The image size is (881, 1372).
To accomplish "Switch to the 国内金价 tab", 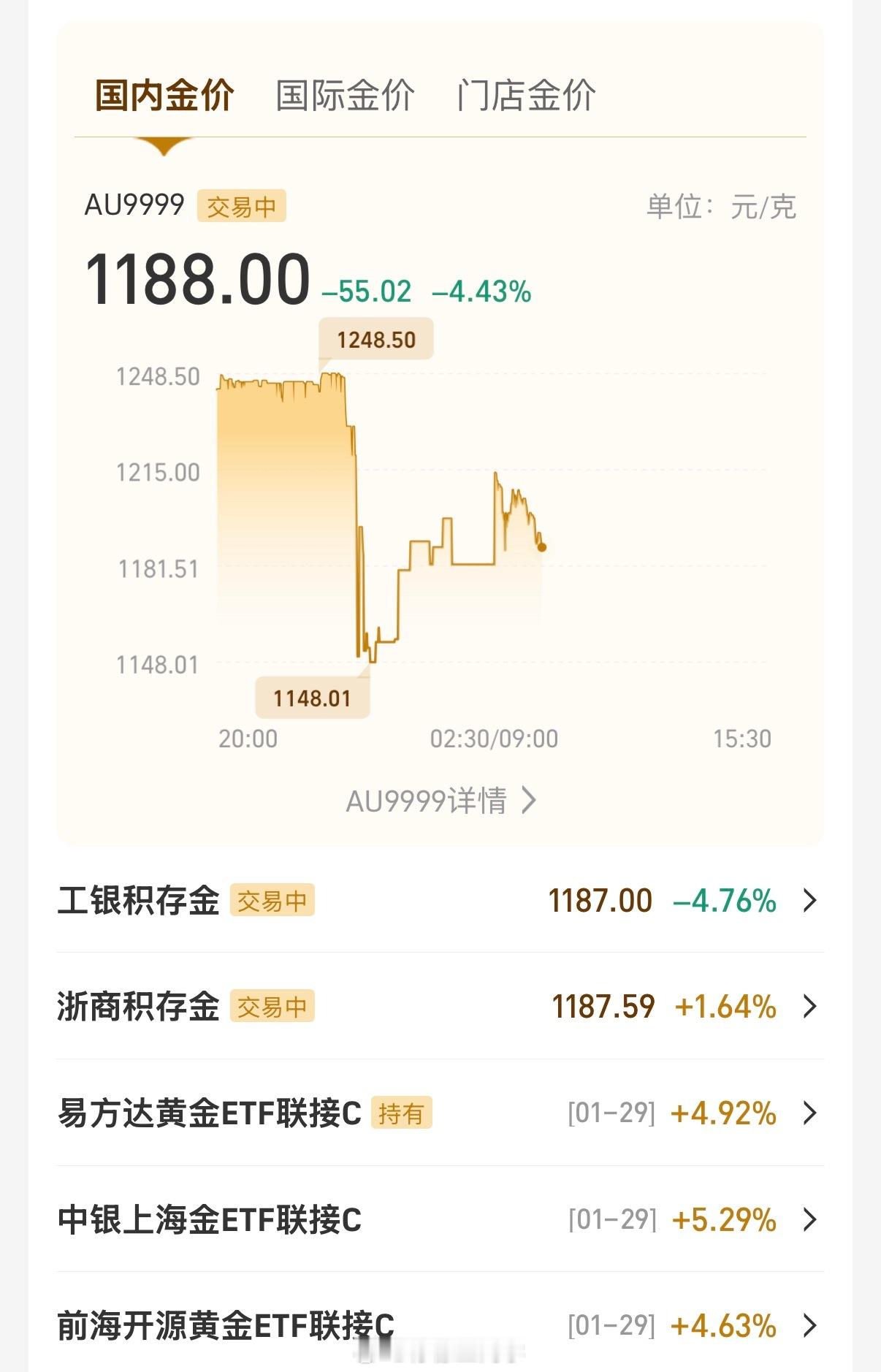I will [x=164, y=96].
